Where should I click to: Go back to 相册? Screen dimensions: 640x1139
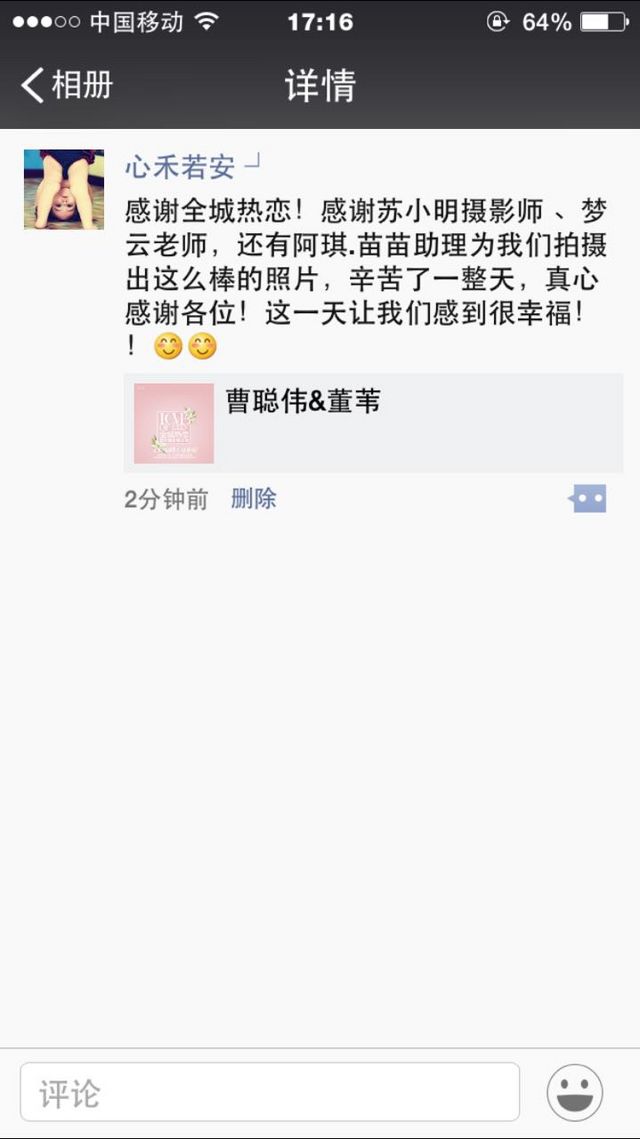click(x=66, y=85)
